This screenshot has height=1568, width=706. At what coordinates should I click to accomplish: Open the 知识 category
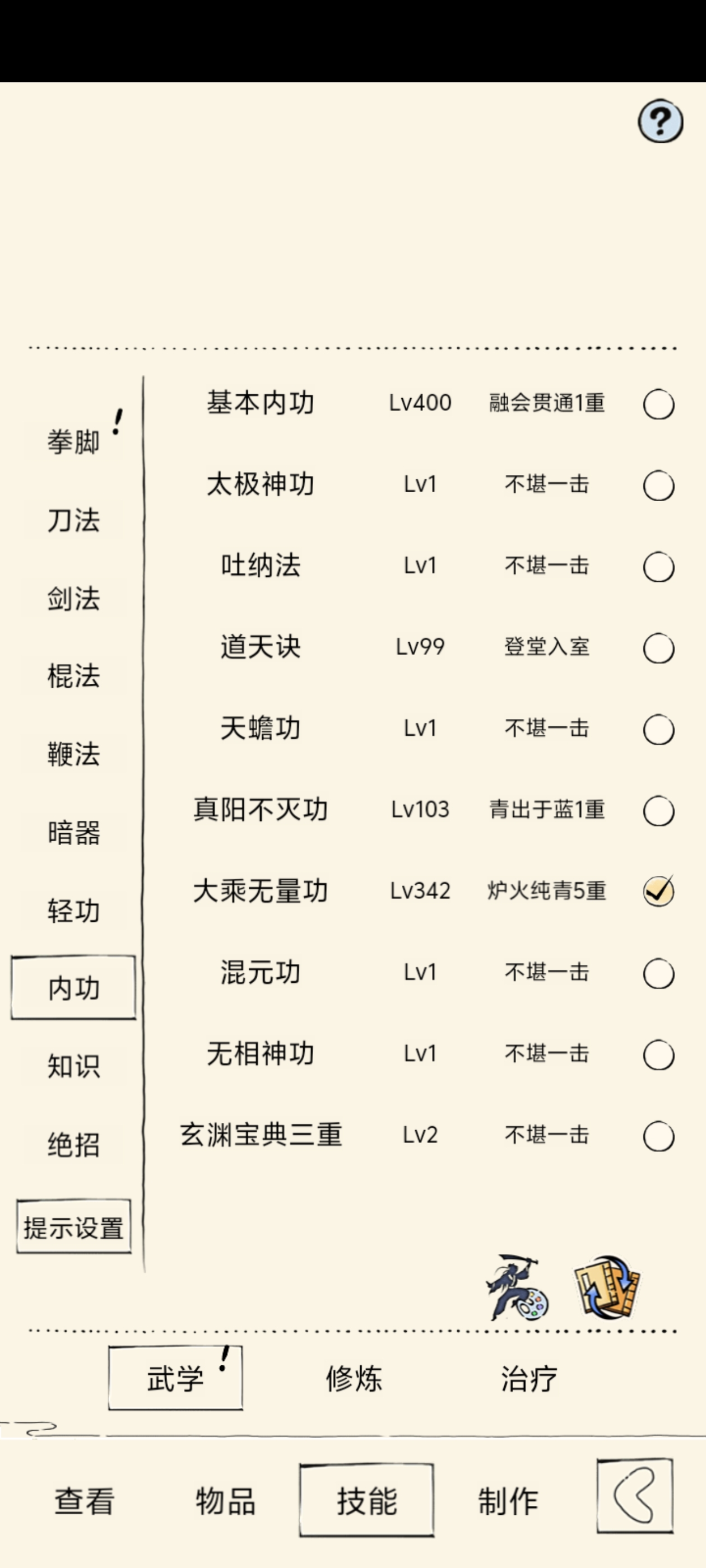coord(73,1066)
